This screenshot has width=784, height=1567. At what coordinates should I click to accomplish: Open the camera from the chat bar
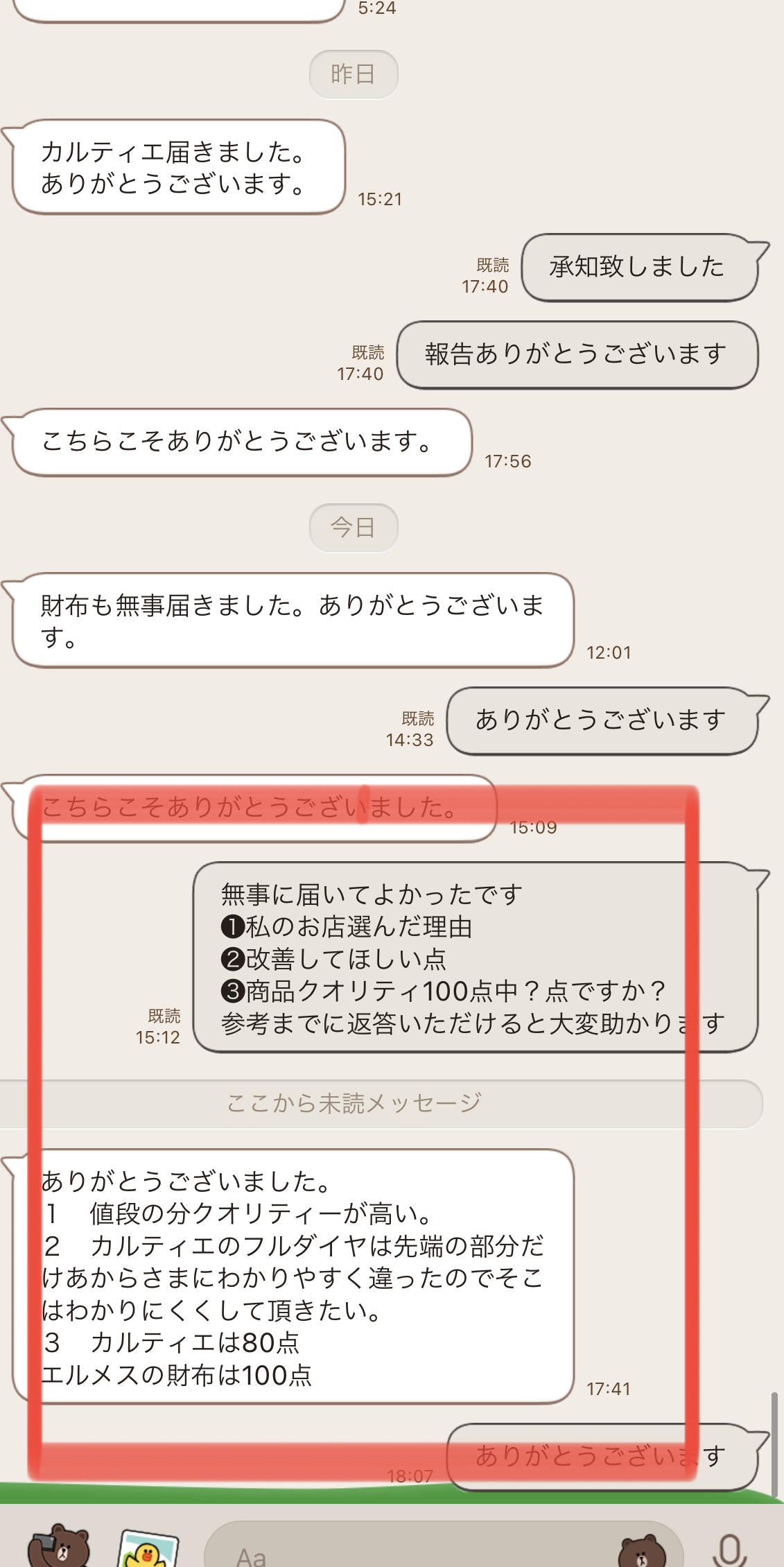59,1546
